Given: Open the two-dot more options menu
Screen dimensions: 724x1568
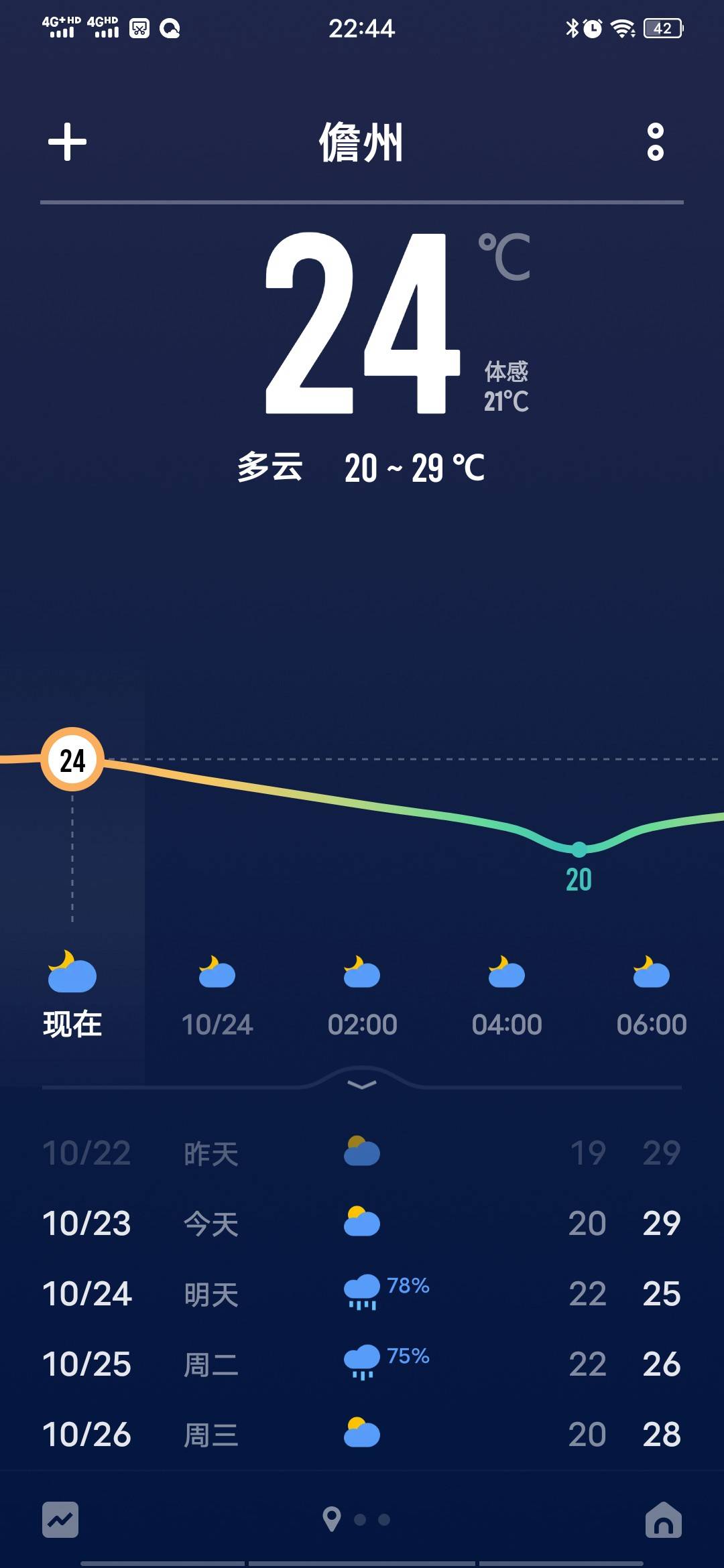Looking at the screenshot, I should [x=655, y=141].
